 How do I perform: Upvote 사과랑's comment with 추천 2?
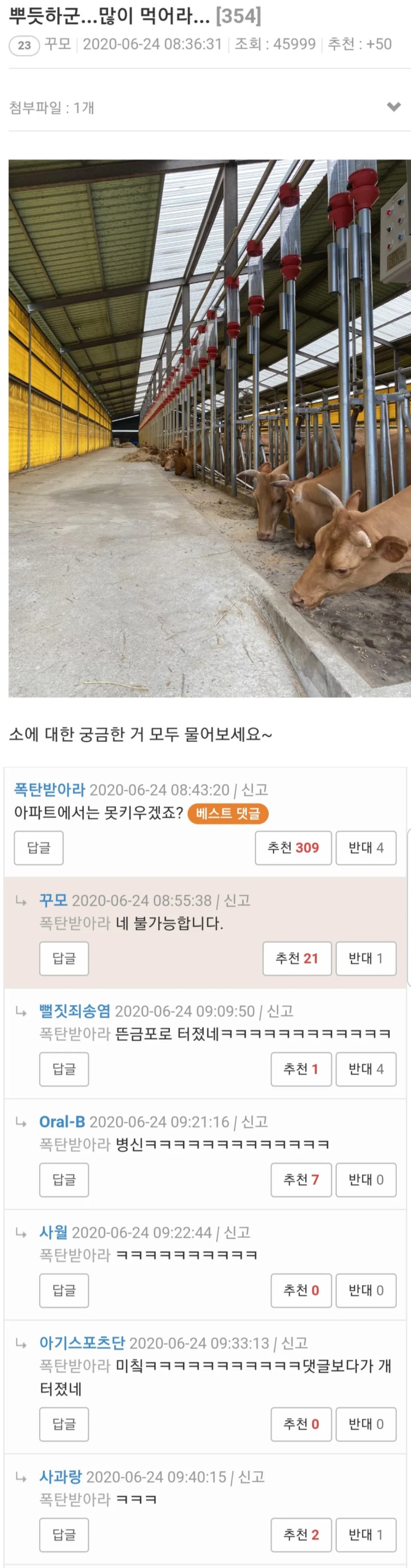pyautogui.click(x=301, y=1535)
